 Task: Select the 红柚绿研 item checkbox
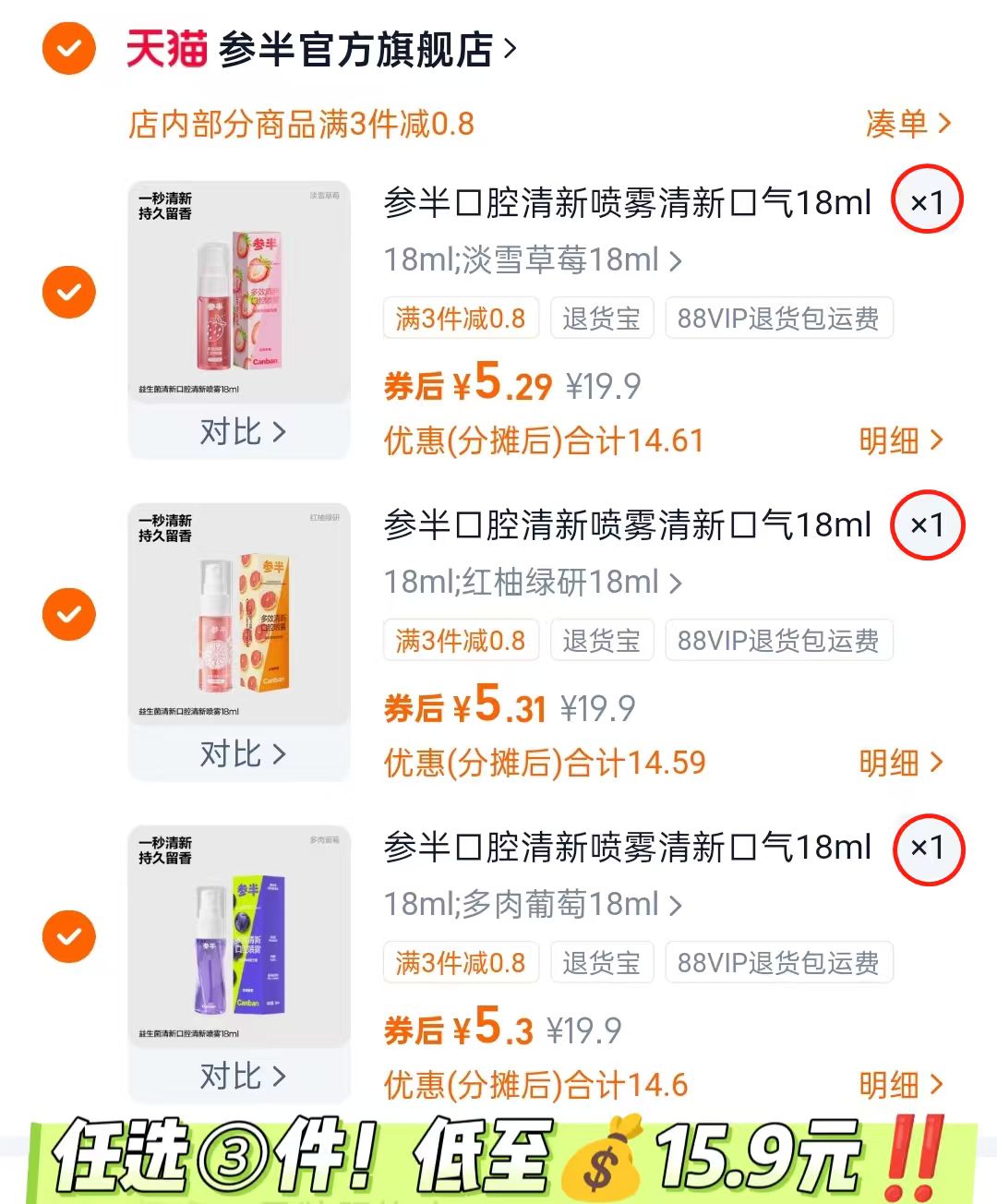tap(68, 612)
